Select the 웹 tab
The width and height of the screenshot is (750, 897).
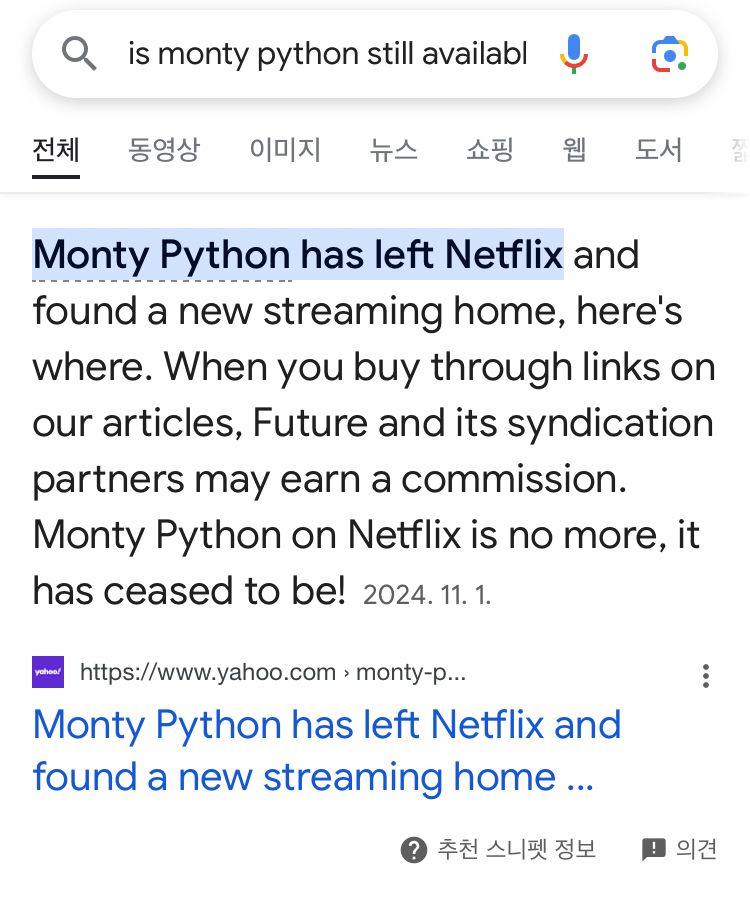click(x=573, y=148)
